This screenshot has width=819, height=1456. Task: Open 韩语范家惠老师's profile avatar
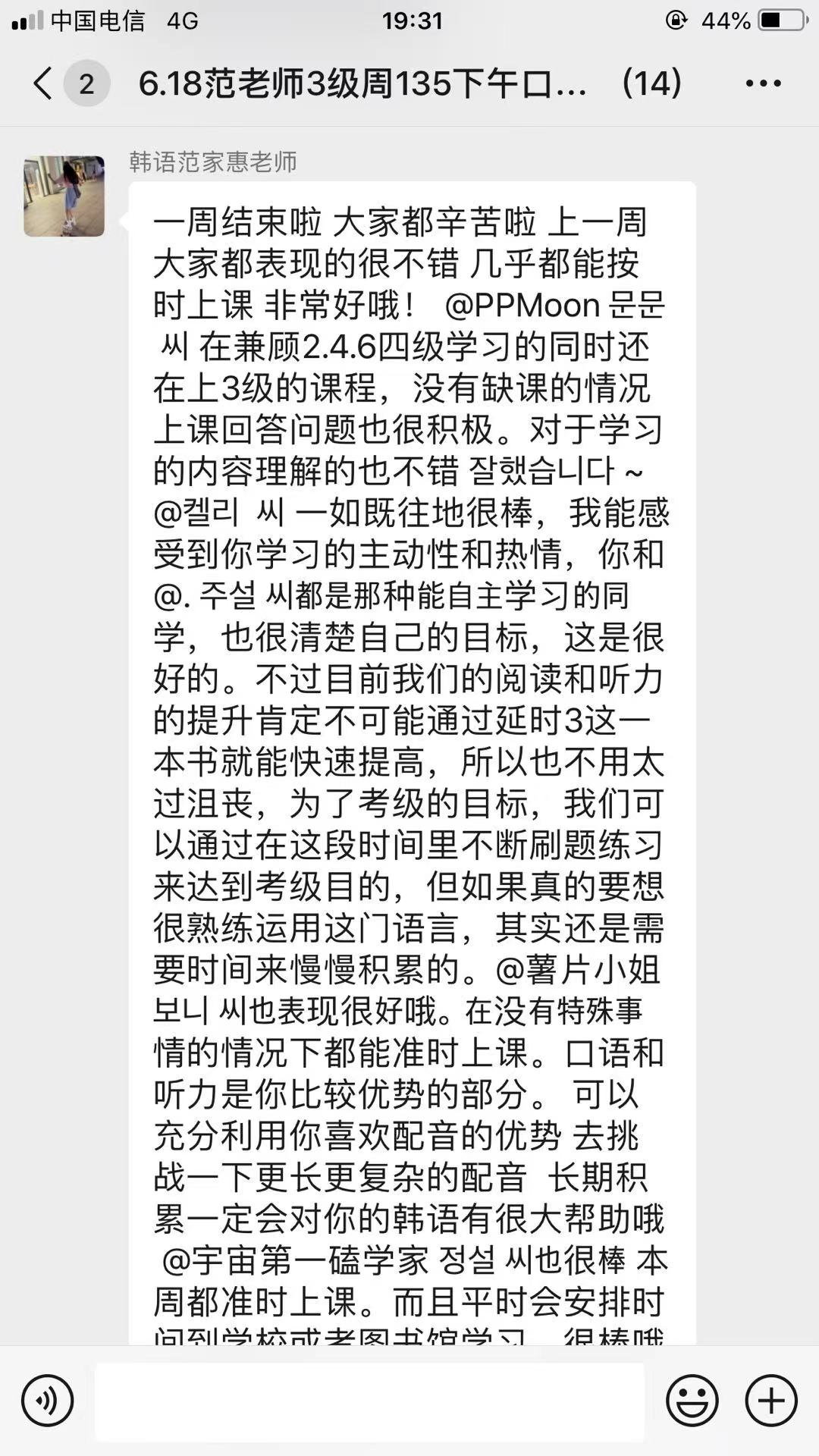pyautogui.click(x=64, y=196)
